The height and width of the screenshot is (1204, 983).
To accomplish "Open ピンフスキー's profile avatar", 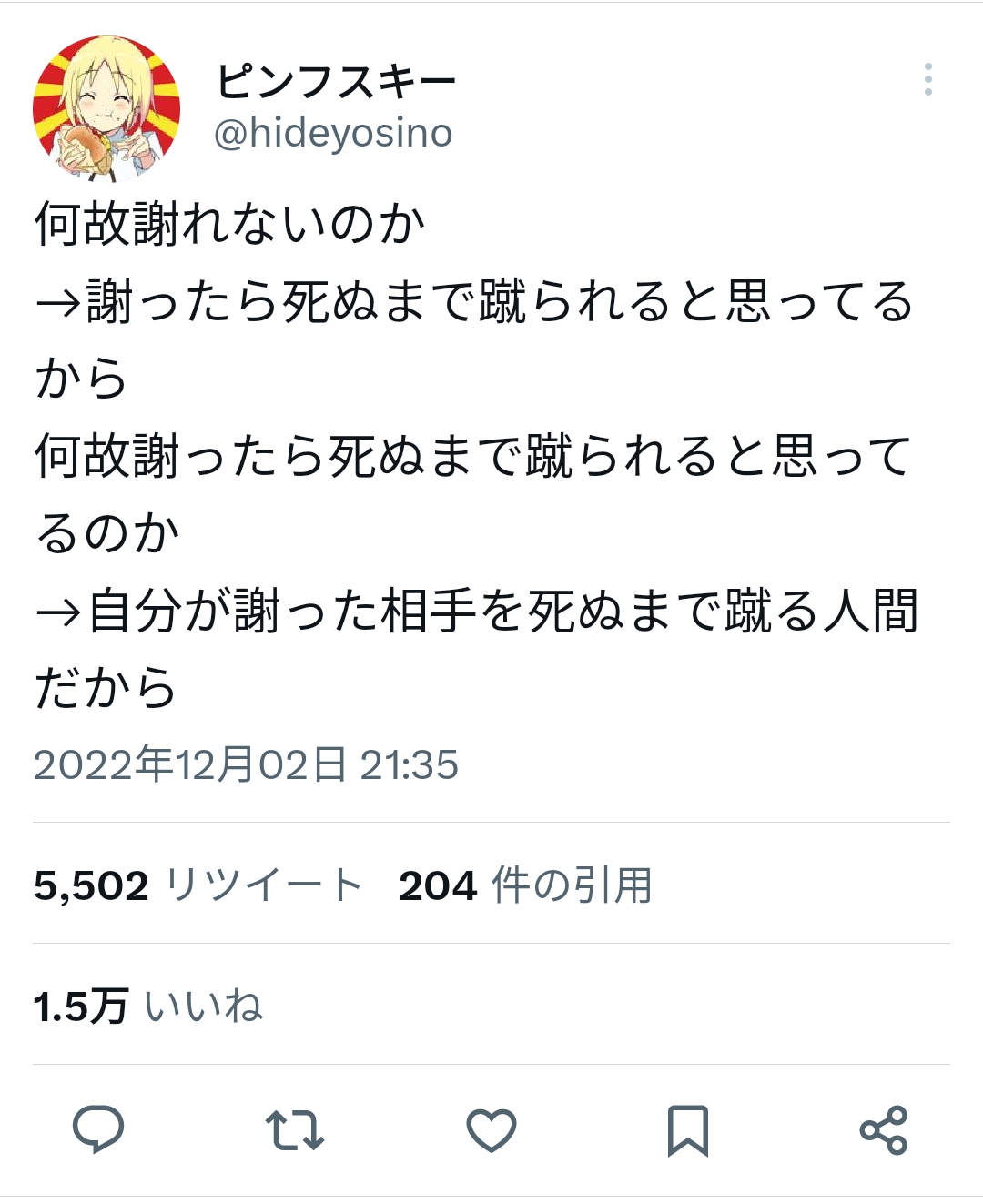I will pyautogui.click(x=106, y=108).
